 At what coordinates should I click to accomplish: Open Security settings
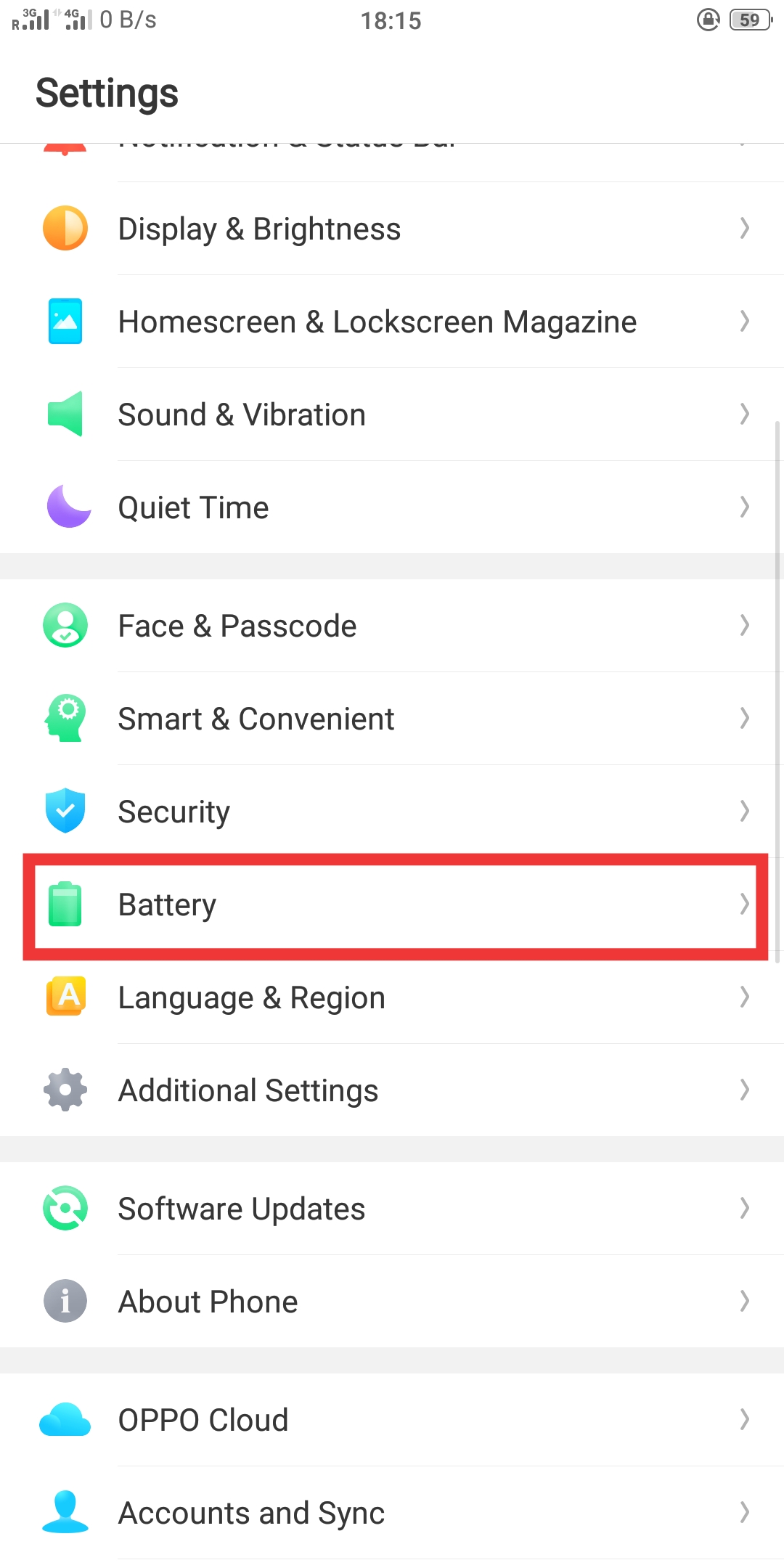coord(392,812)
